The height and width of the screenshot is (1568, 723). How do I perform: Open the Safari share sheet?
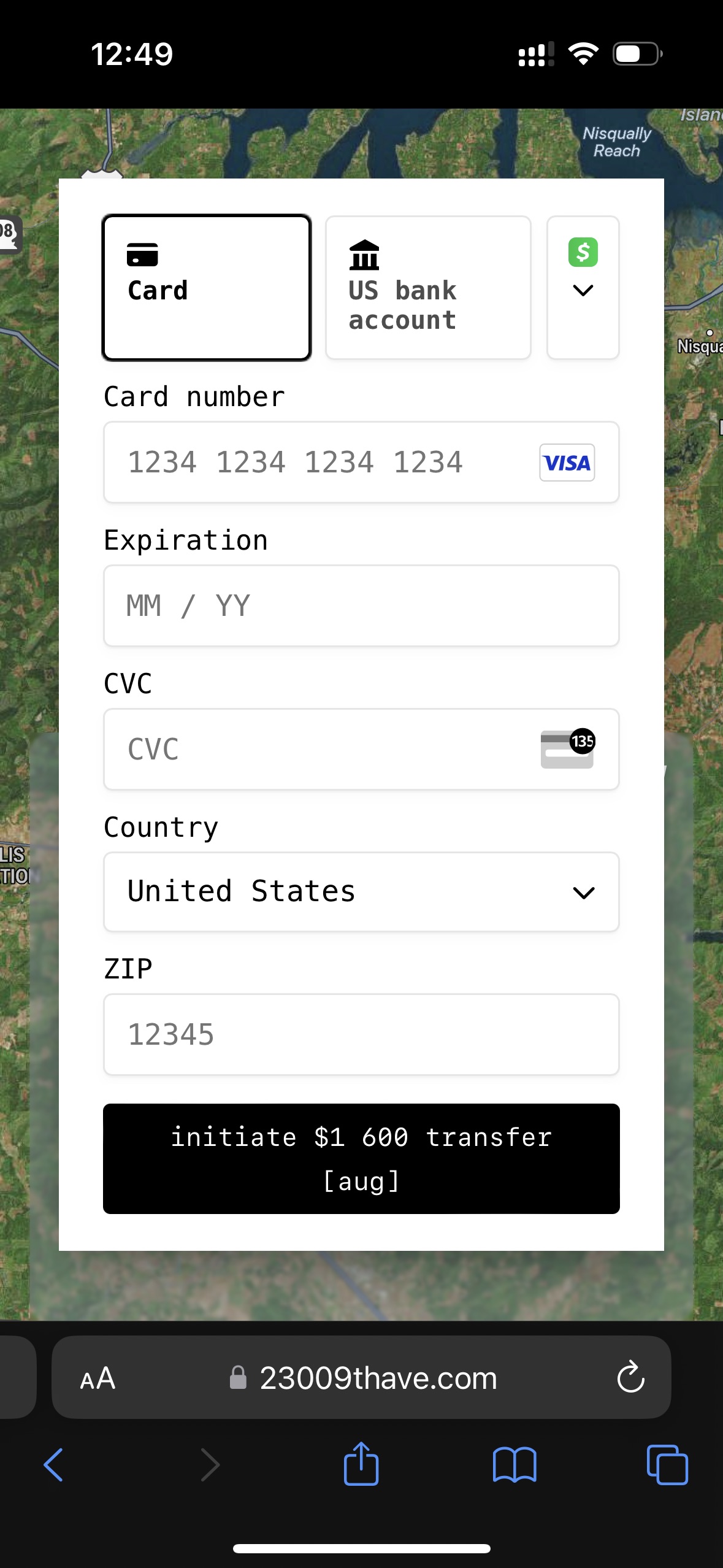click(x=361, y=1464)
